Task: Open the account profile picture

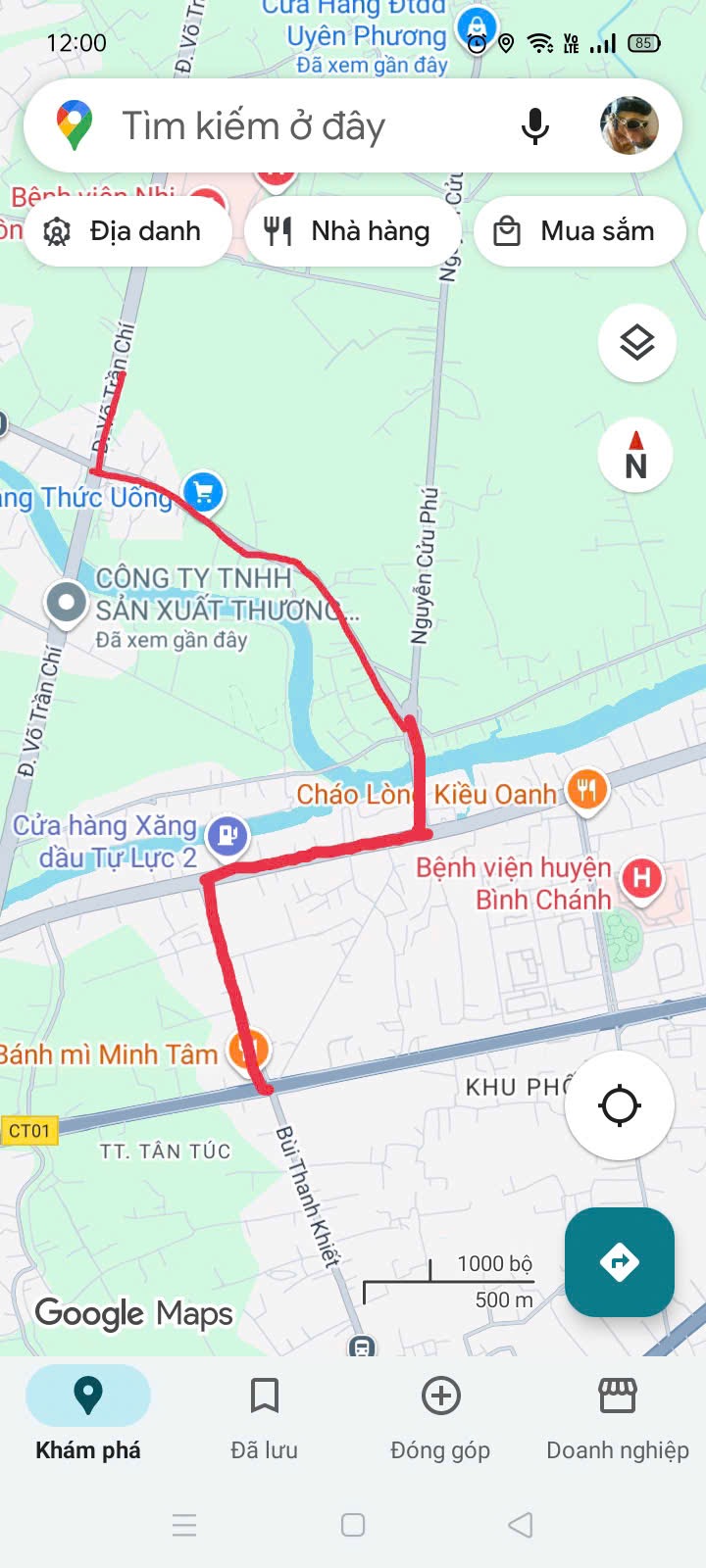Action: pyautogui.click(x=629, y=126)
